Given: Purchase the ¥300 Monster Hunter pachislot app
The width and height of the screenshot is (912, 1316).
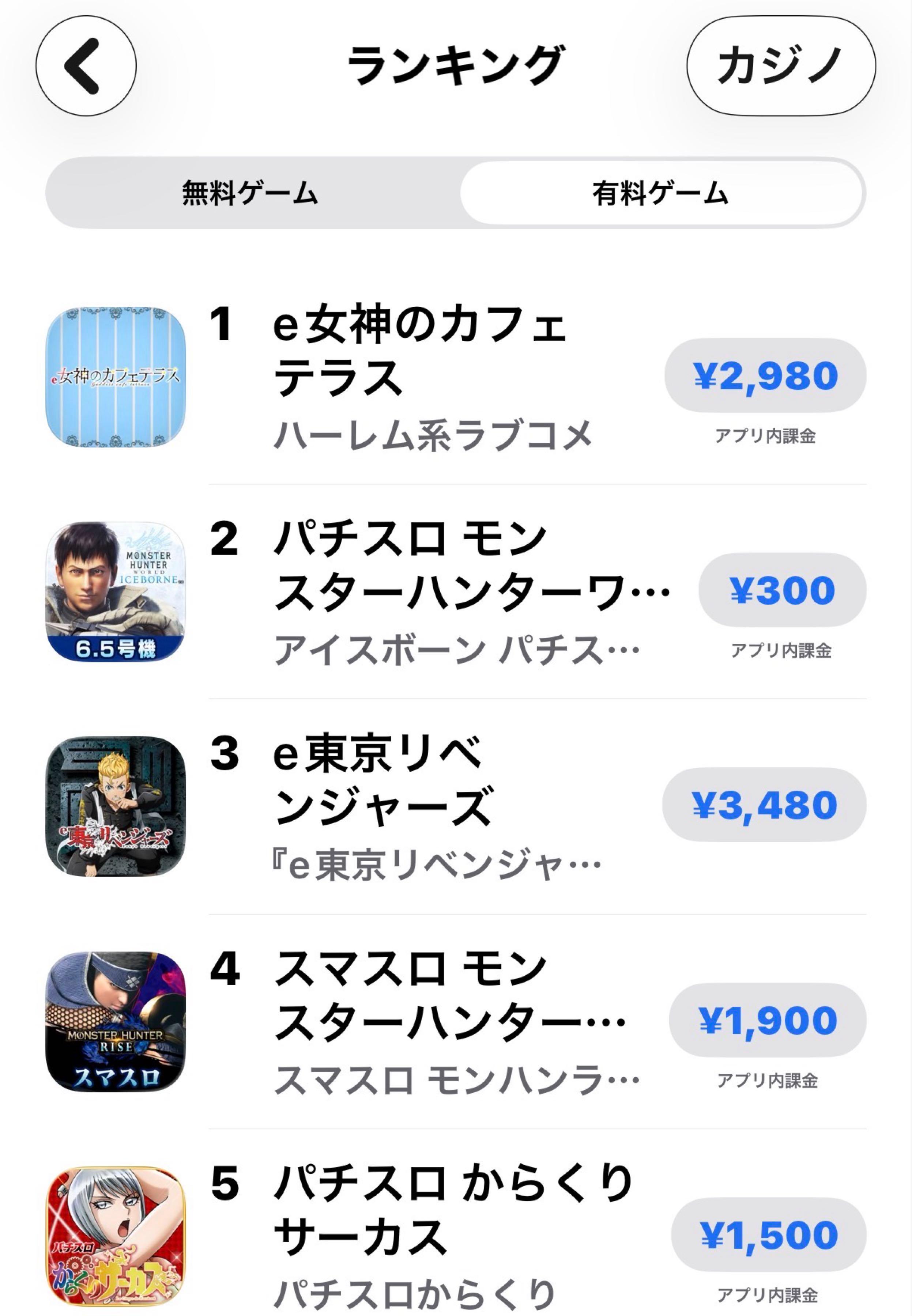Looking at the screenshot, I should (782, 590).
